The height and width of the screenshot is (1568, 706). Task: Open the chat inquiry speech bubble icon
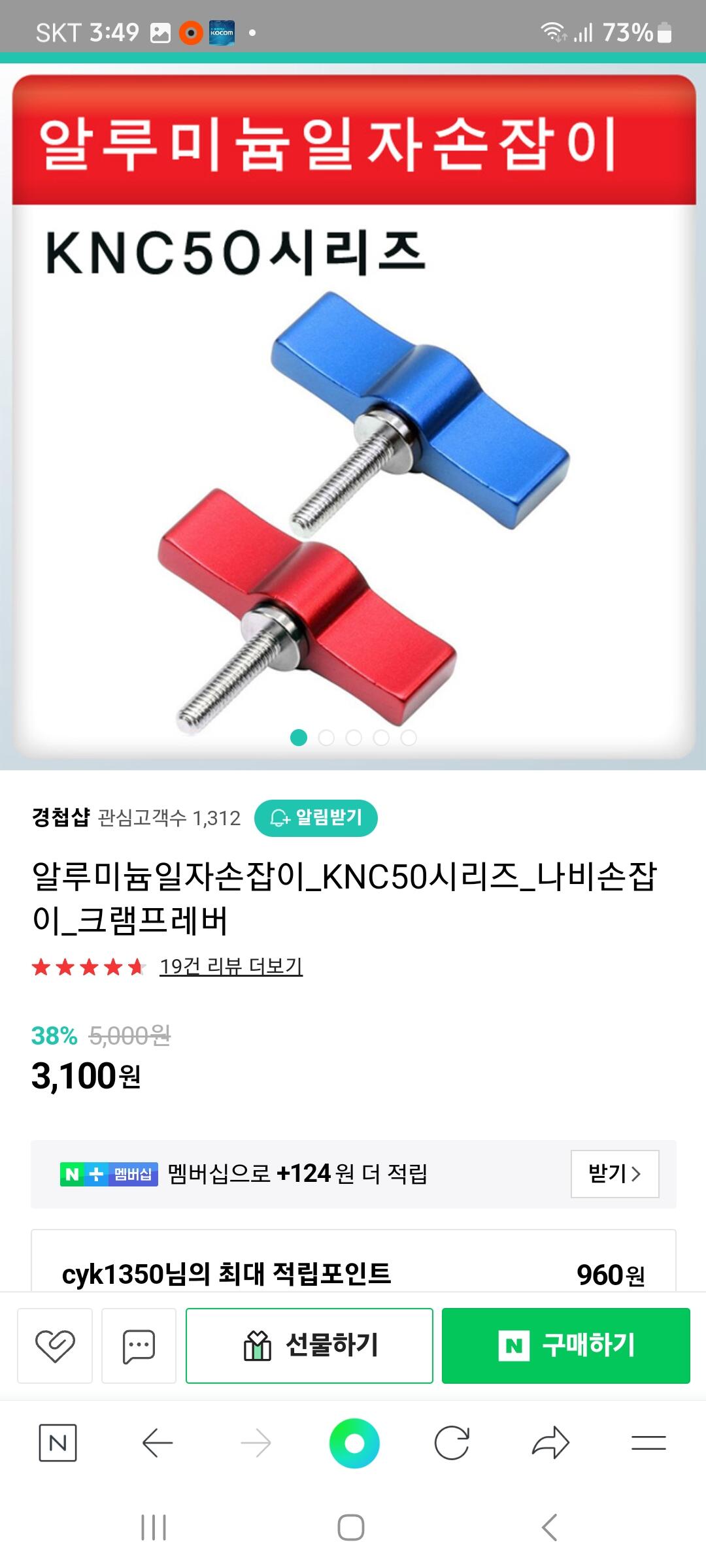tap(139, 1346)
